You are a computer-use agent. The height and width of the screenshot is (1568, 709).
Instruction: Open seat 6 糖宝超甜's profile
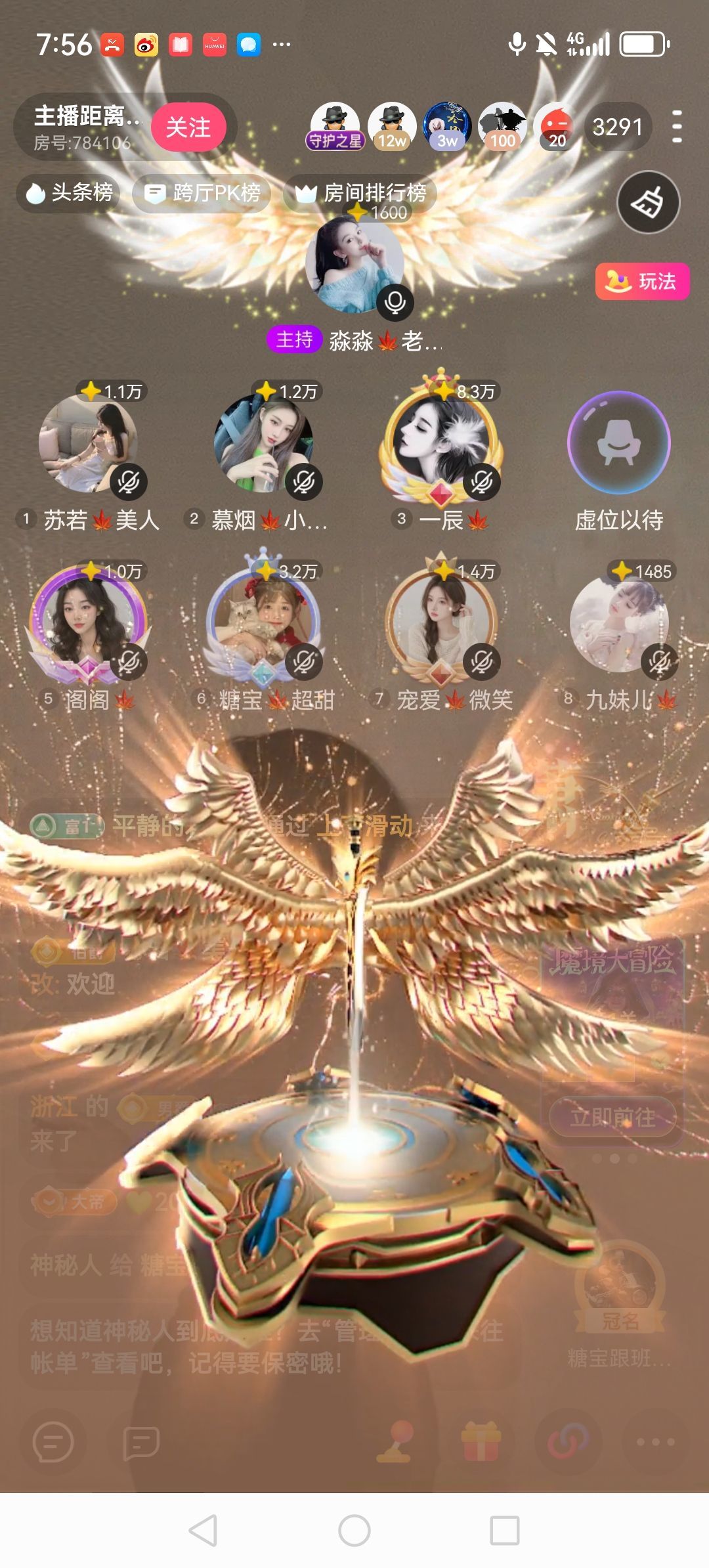coord(264,622)
